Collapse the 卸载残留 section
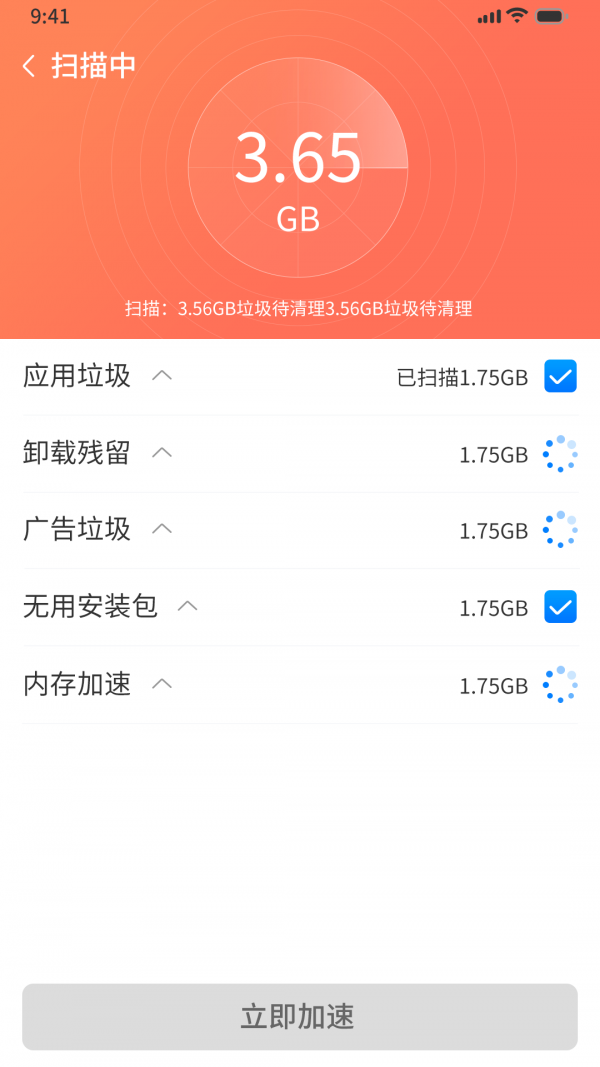The image size is (600, 1067). [162, 453]
